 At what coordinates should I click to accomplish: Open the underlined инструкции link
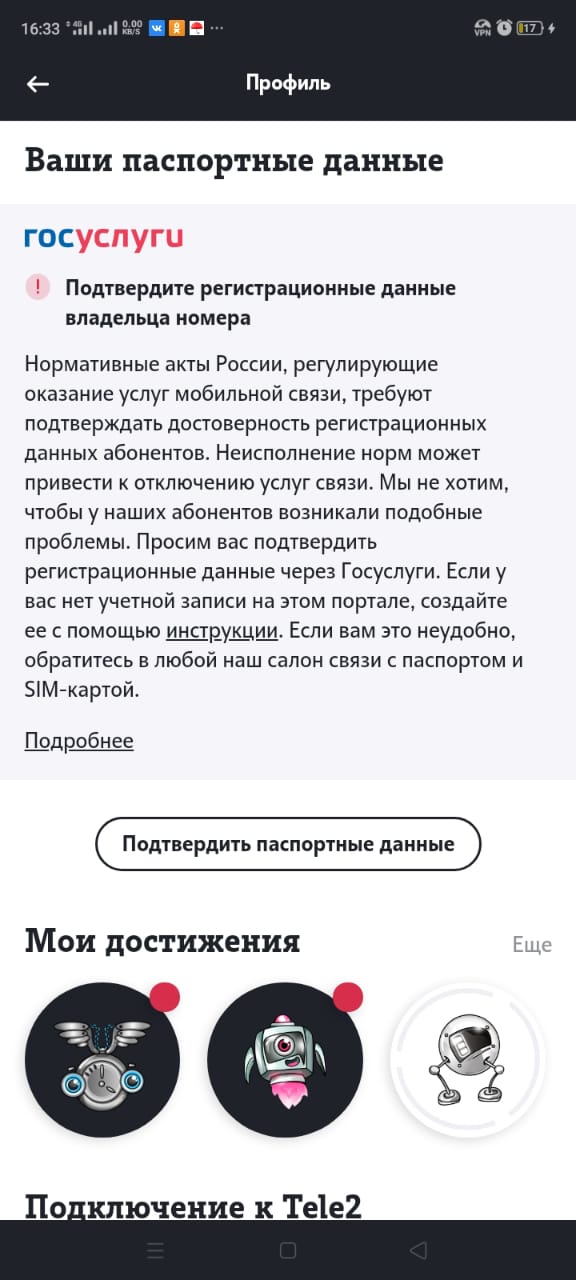click(222, 631)
